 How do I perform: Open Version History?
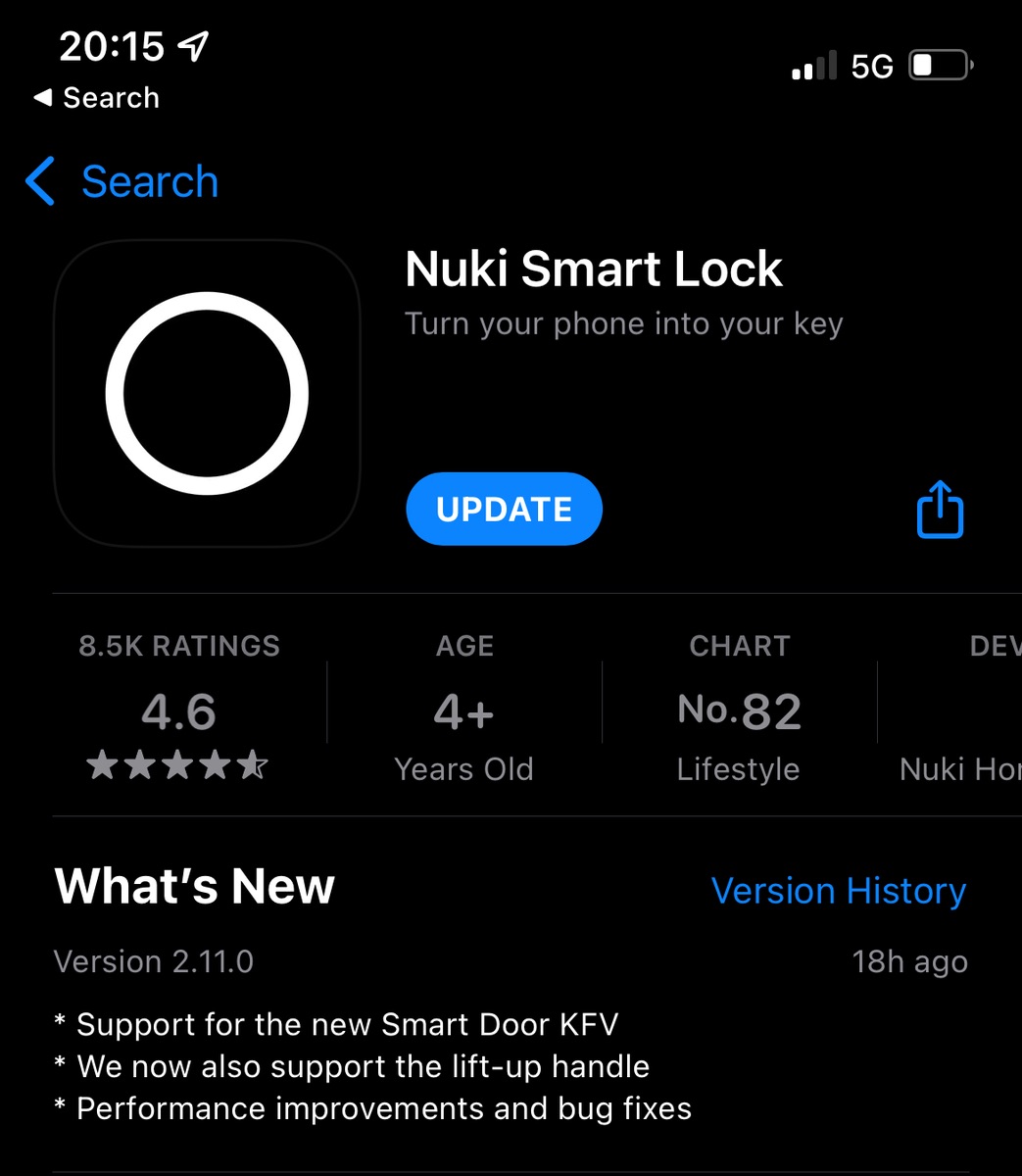click(838, 891)
